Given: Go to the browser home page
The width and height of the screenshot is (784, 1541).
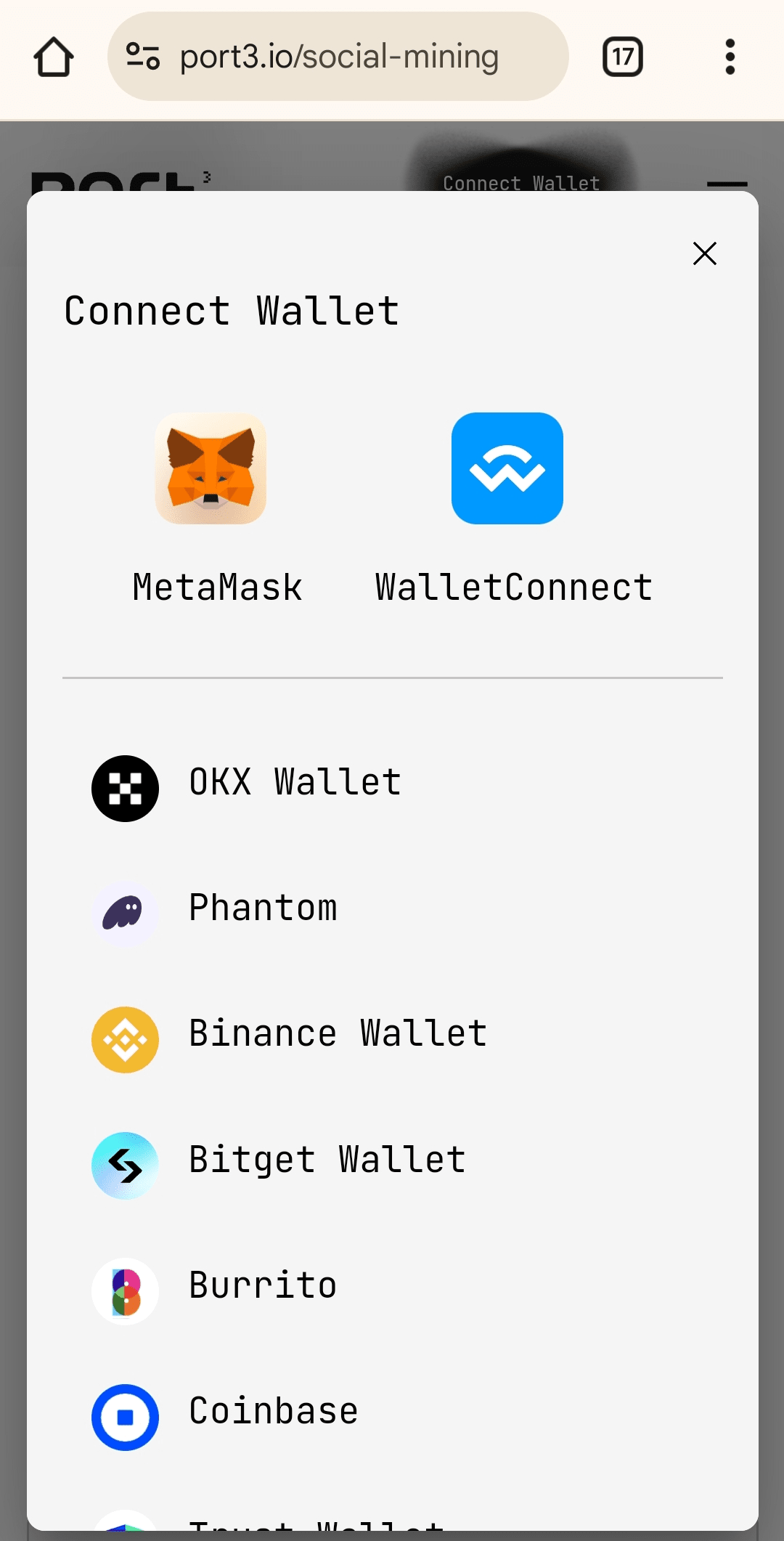Looking at the screenshot, I should coord(53,57).
